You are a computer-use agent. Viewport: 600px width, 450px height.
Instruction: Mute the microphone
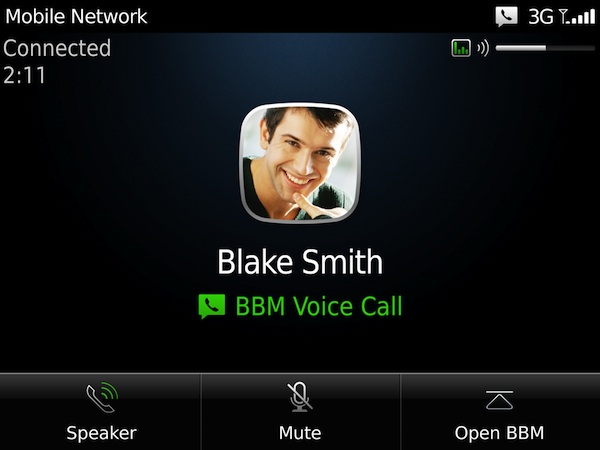point(300,412)
